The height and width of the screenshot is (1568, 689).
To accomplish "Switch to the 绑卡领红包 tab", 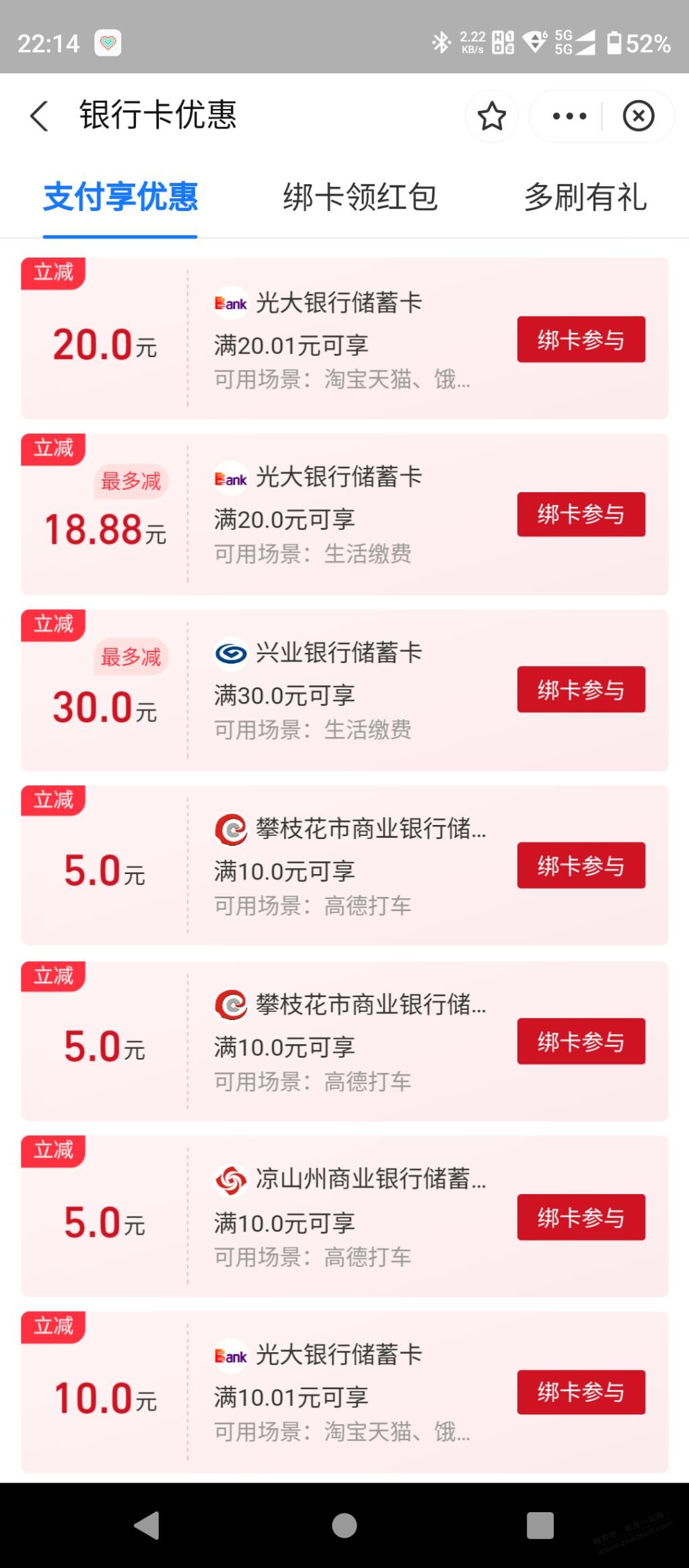I will click(361, 197).
